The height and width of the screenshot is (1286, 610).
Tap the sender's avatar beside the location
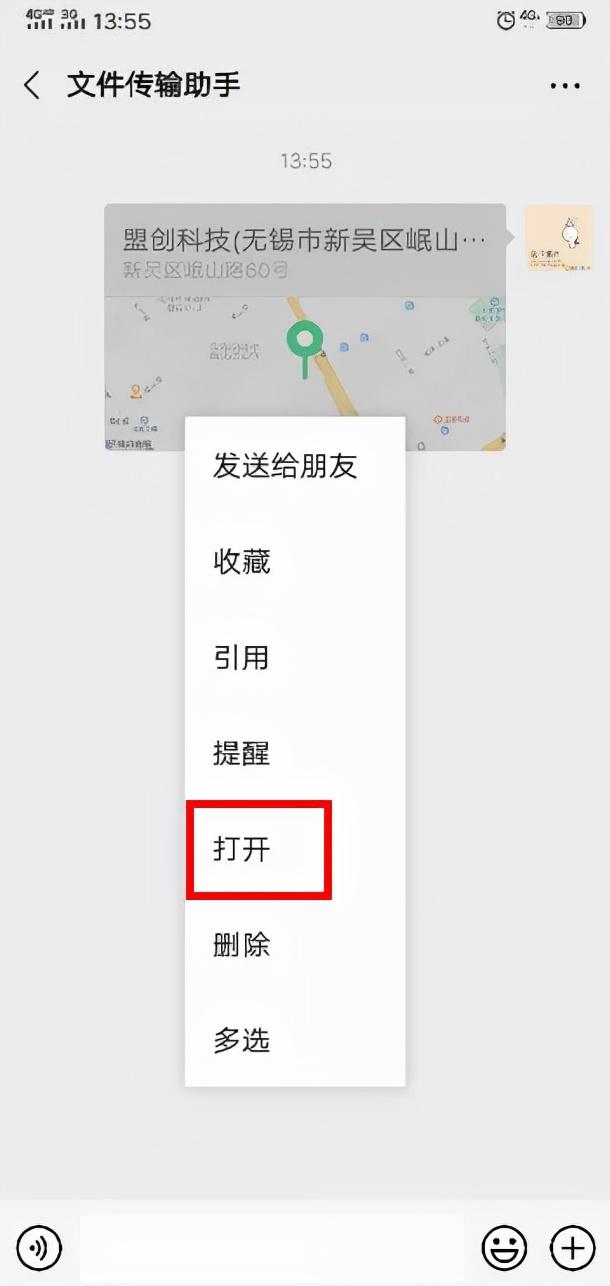coord(552,237)
